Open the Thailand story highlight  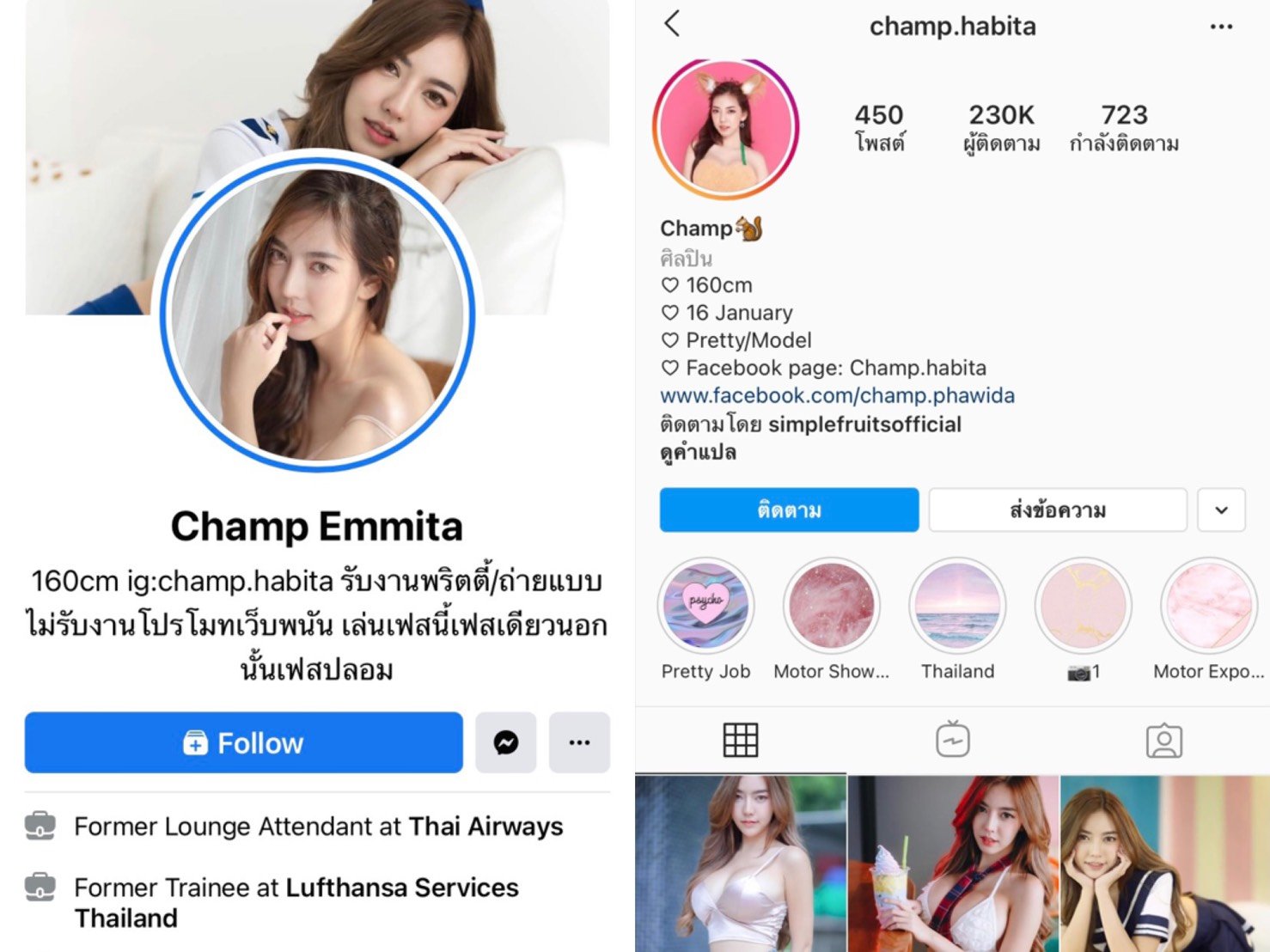[957, 606]
